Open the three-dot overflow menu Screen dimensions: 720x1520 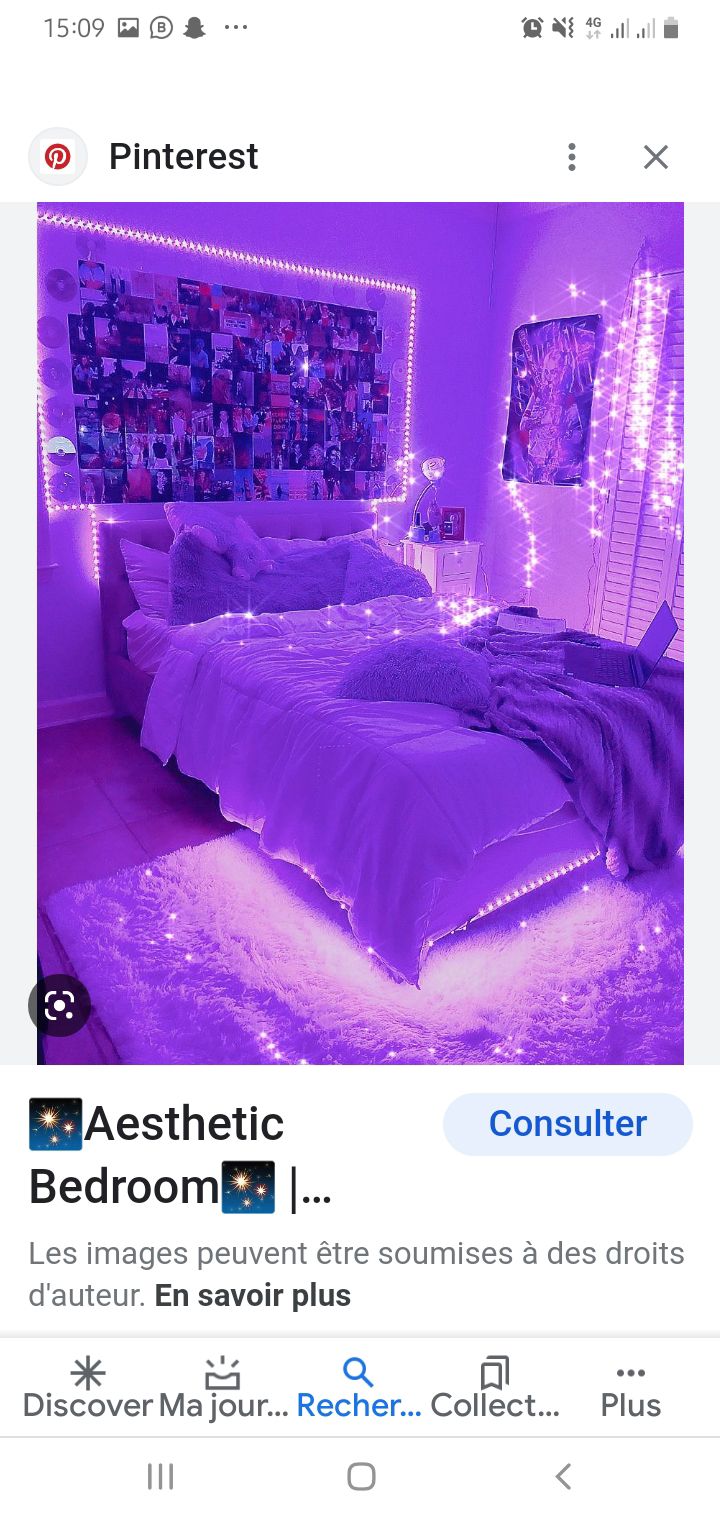pyautogui.click(x=572, y=157)
